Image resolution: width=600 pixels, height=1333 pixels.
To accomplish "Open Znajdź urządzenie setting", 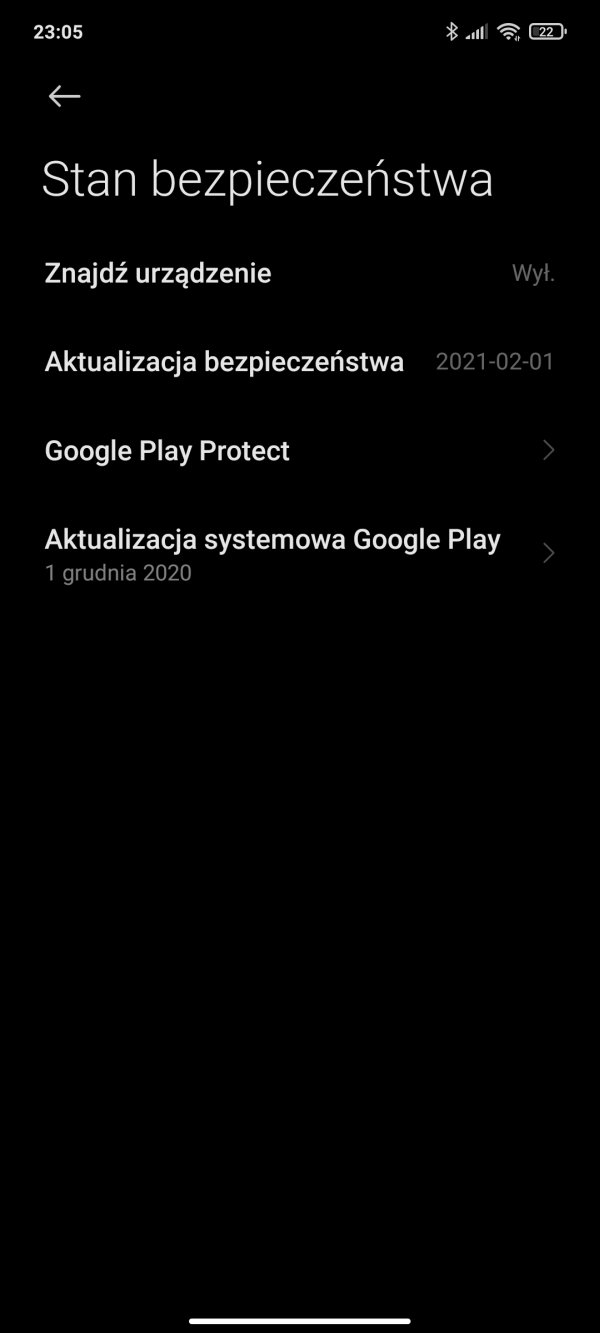I will (299, 274).
